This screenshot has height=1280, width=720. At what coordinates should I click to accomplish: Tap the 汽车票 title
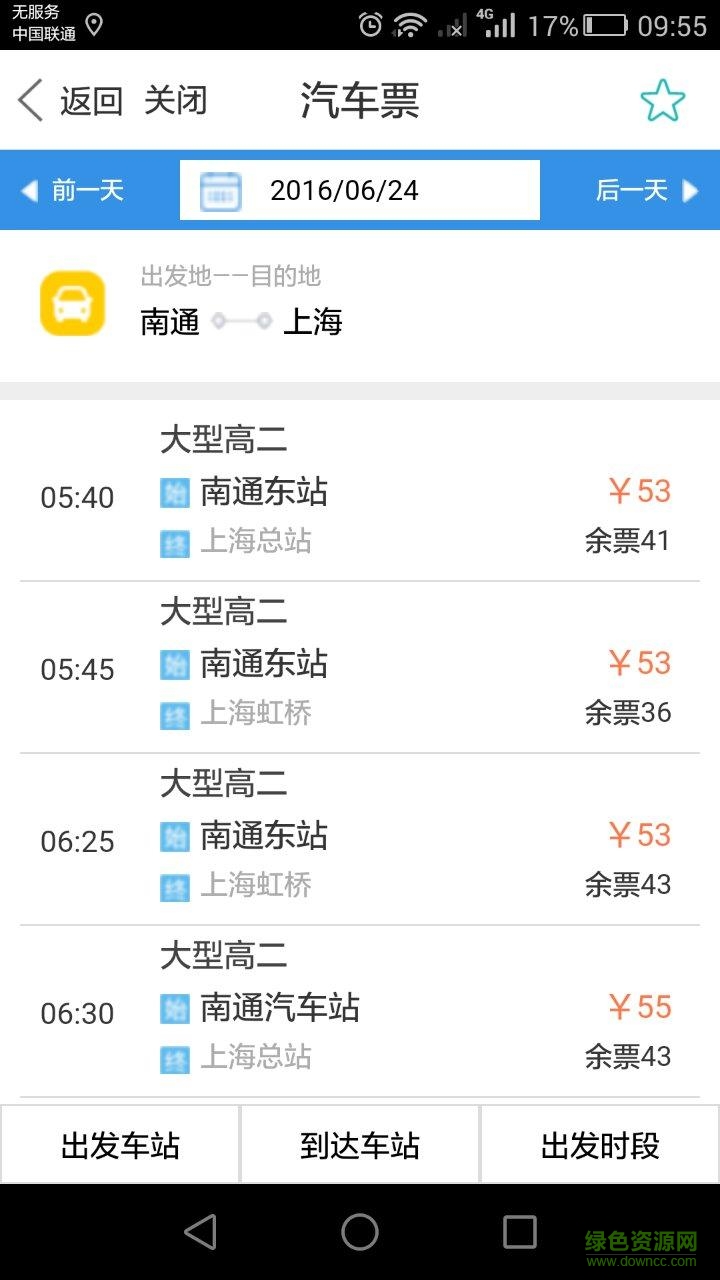point(360,100)
